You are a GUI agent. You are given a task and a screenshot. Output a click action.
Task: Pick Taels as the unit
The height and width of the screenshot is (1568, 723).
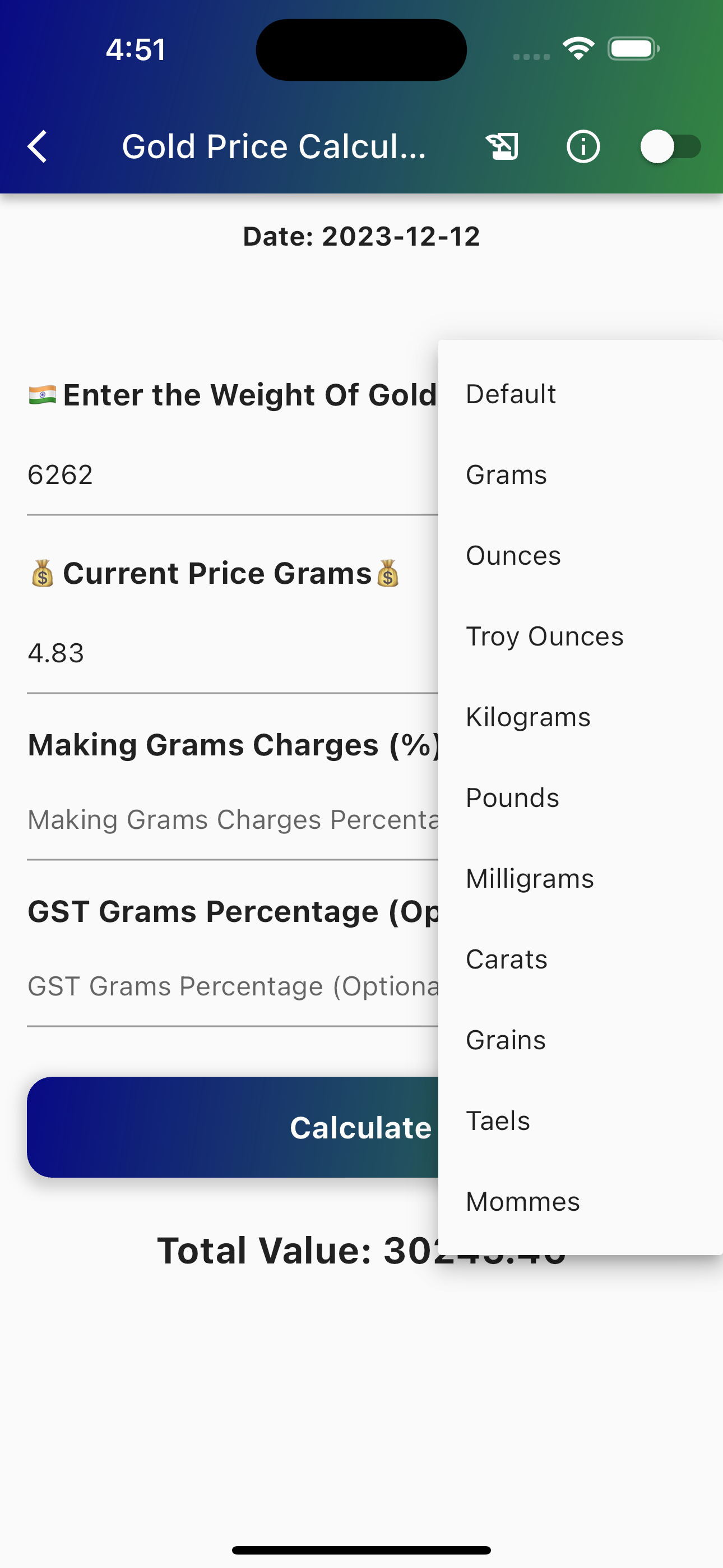point(581,1121)
